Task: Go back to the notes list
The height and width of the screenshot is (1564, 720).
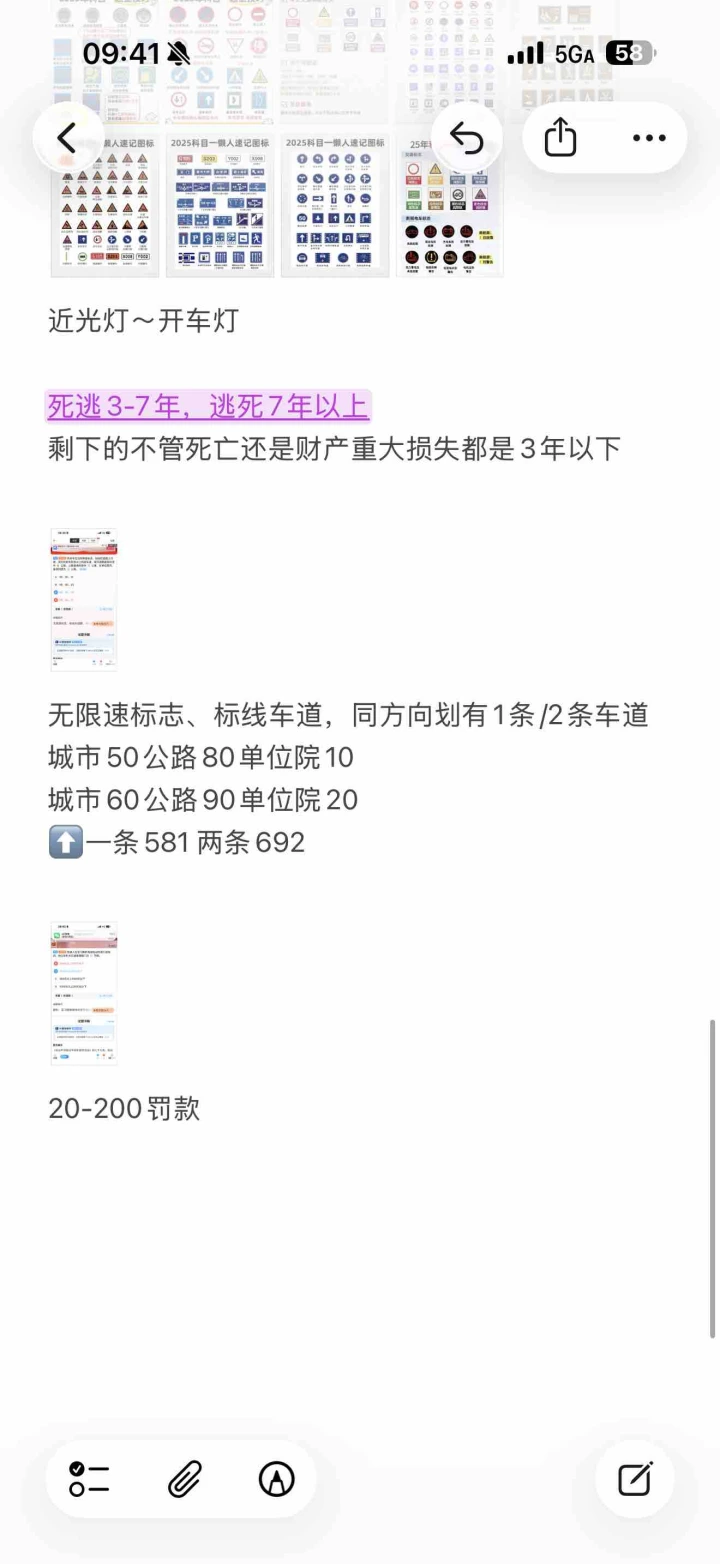Action: click(x=67, y=138)
